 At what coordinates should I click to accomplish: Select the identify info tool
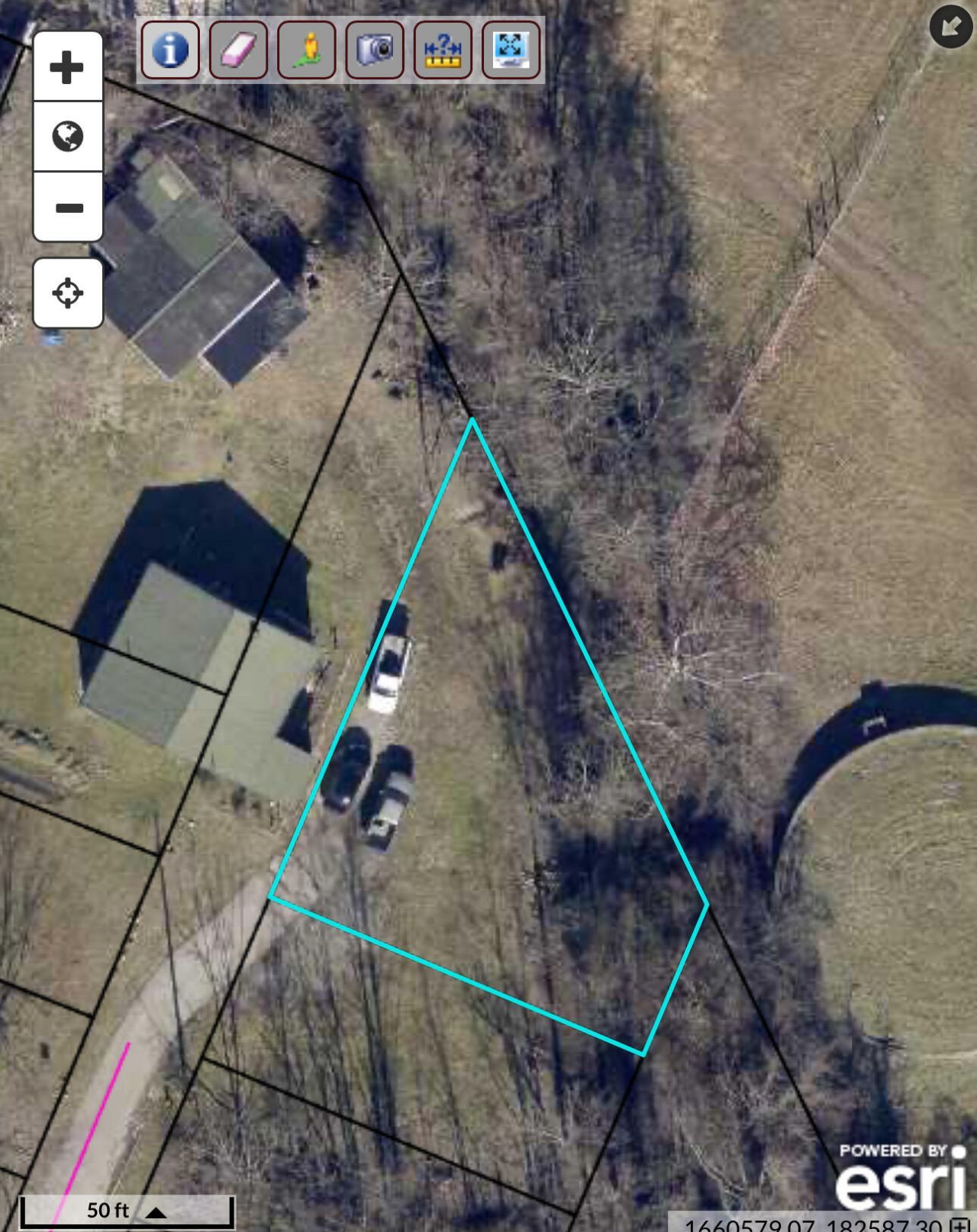point(170,50)
